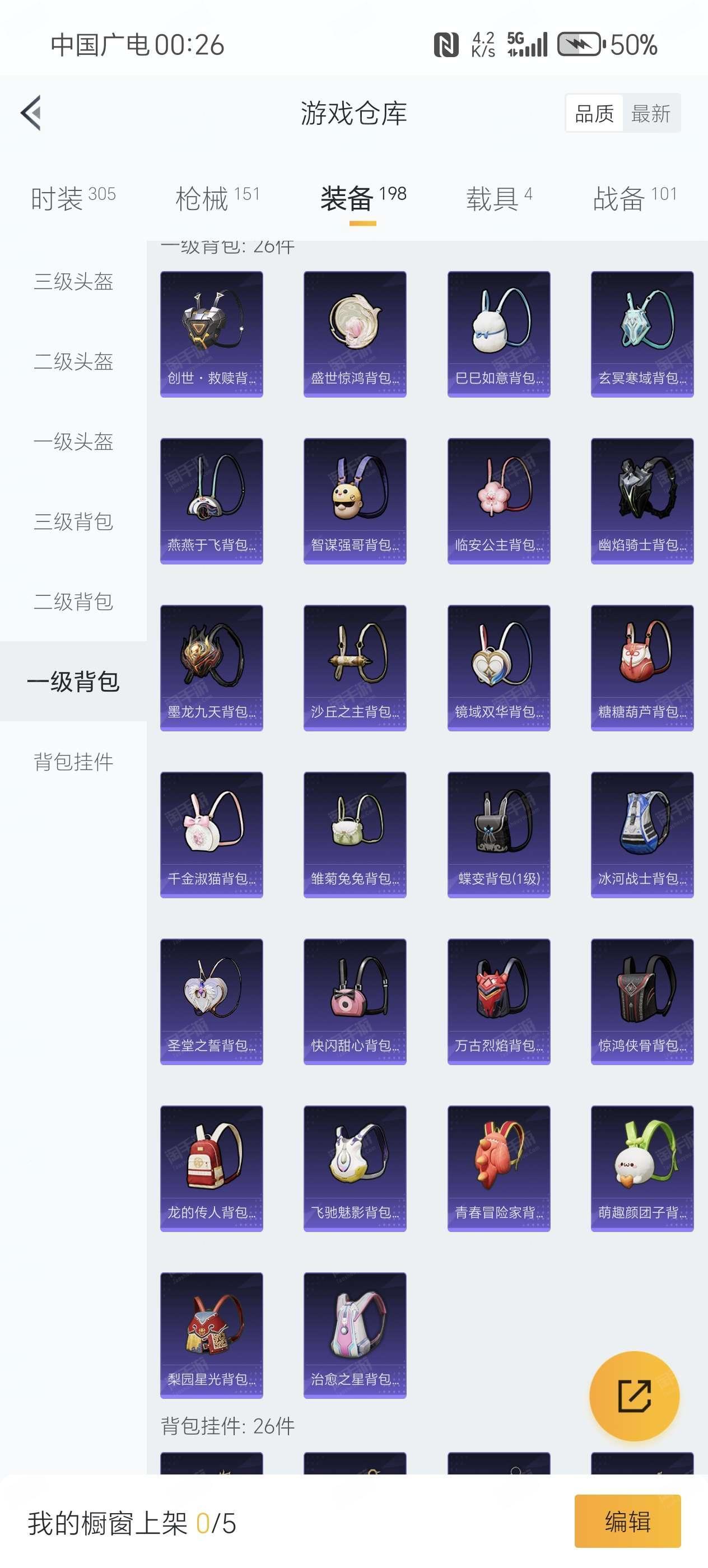View the 治愈之星背包 item
This screenshot has width=708, height=1568.
355,1335
